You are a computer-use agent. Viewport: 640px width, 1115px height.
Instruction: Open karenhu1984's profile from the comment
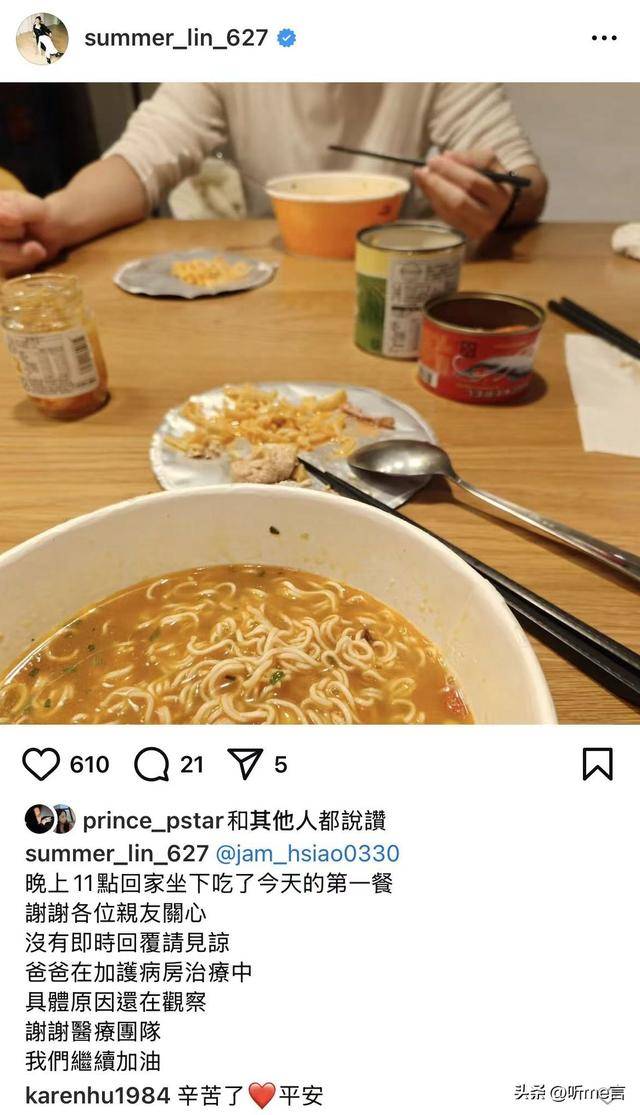97,1095
